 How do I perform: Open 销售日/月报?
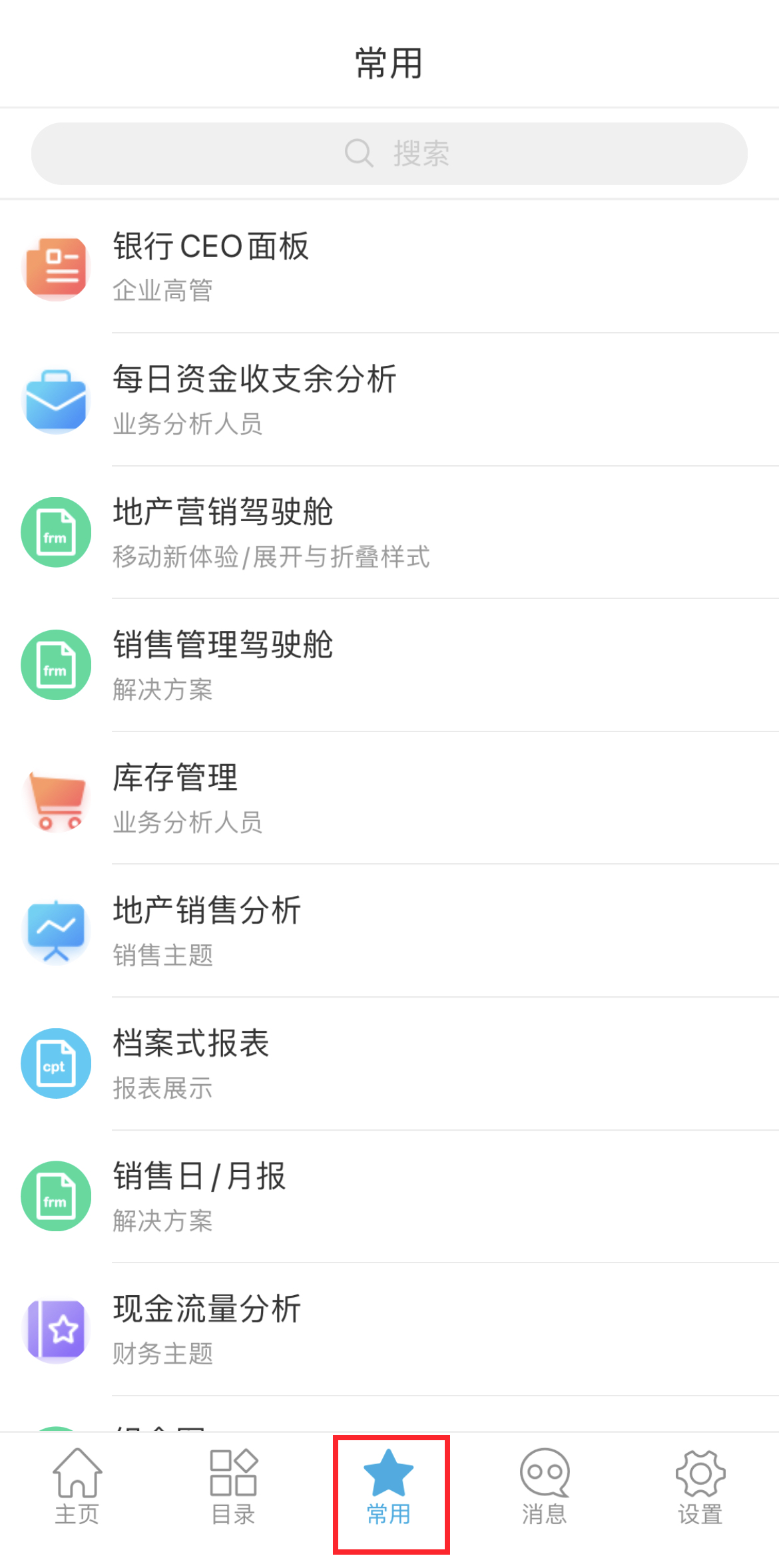click(x=389, y=1197)
